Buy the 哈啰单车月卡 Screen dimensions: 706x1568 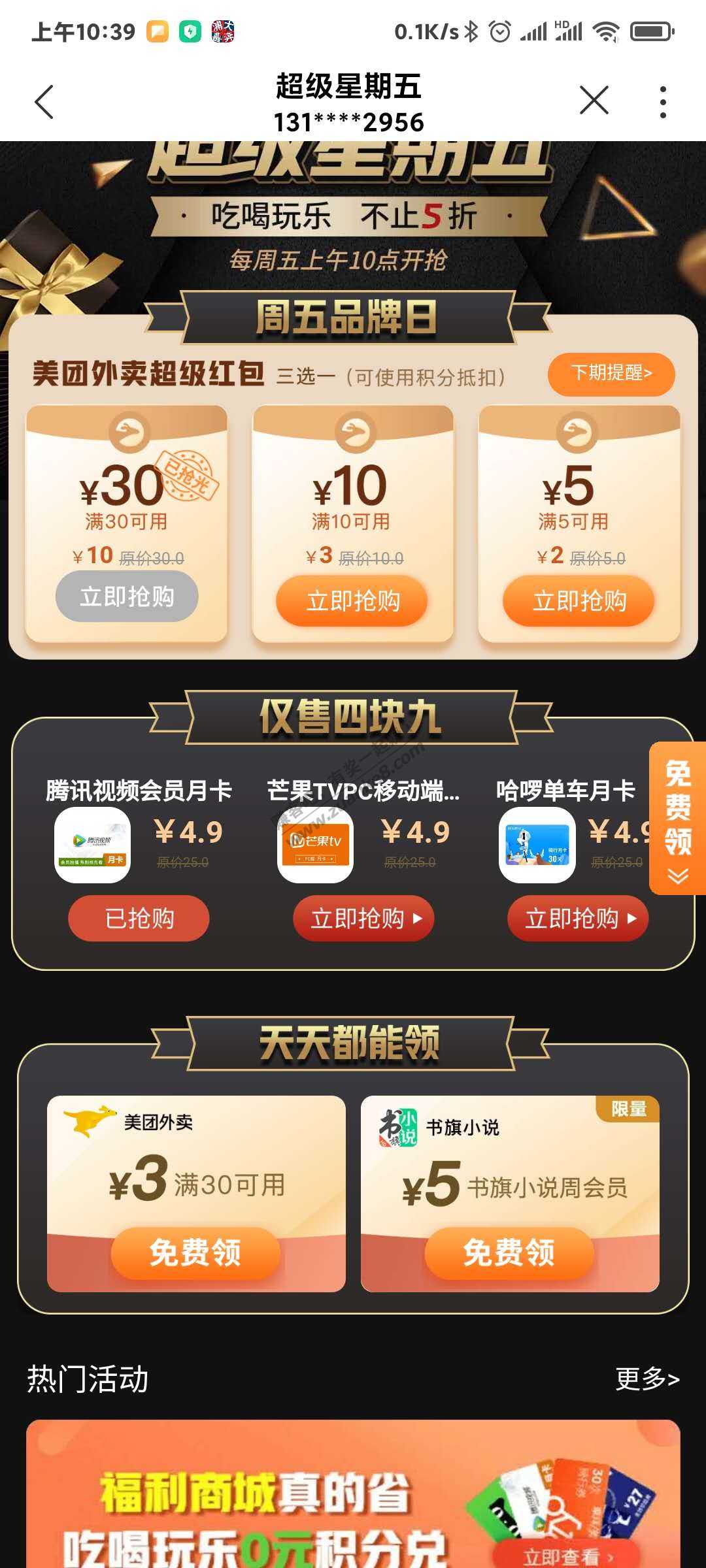click(x=578, y=918)
